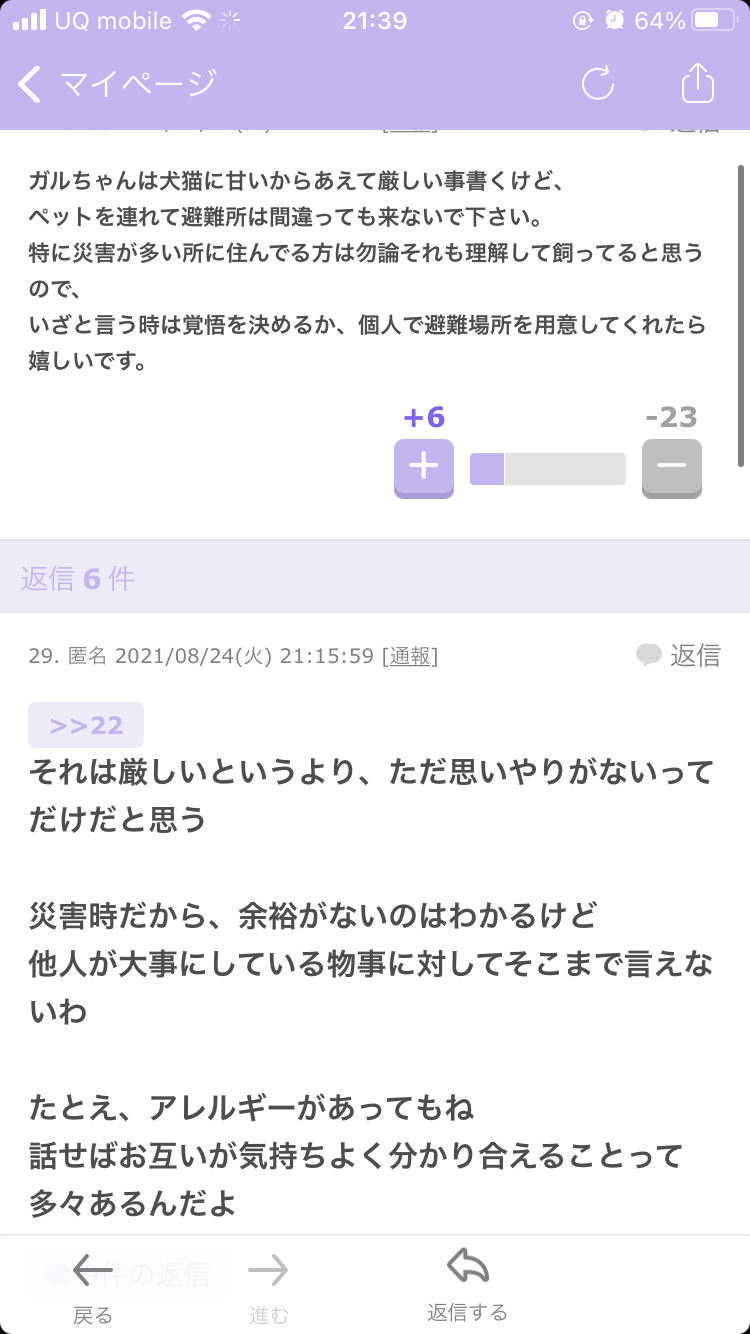Tap the 戻る back arrow icon
The width and height of the screenshot is (750, 1334).
[x=91, y=1271]
